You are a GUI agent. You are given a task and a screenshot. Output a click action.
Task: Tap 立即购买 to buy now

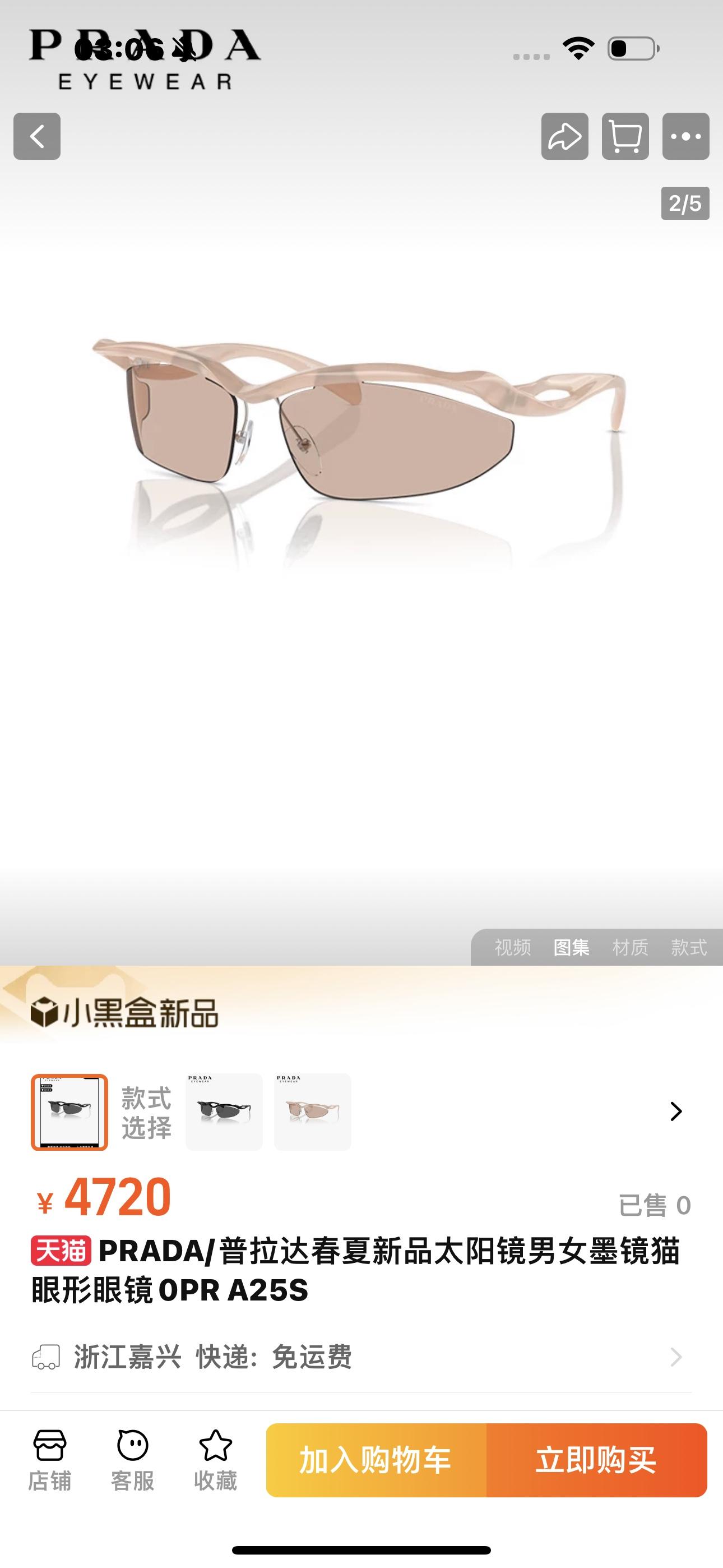click(x=596, y=1460)
